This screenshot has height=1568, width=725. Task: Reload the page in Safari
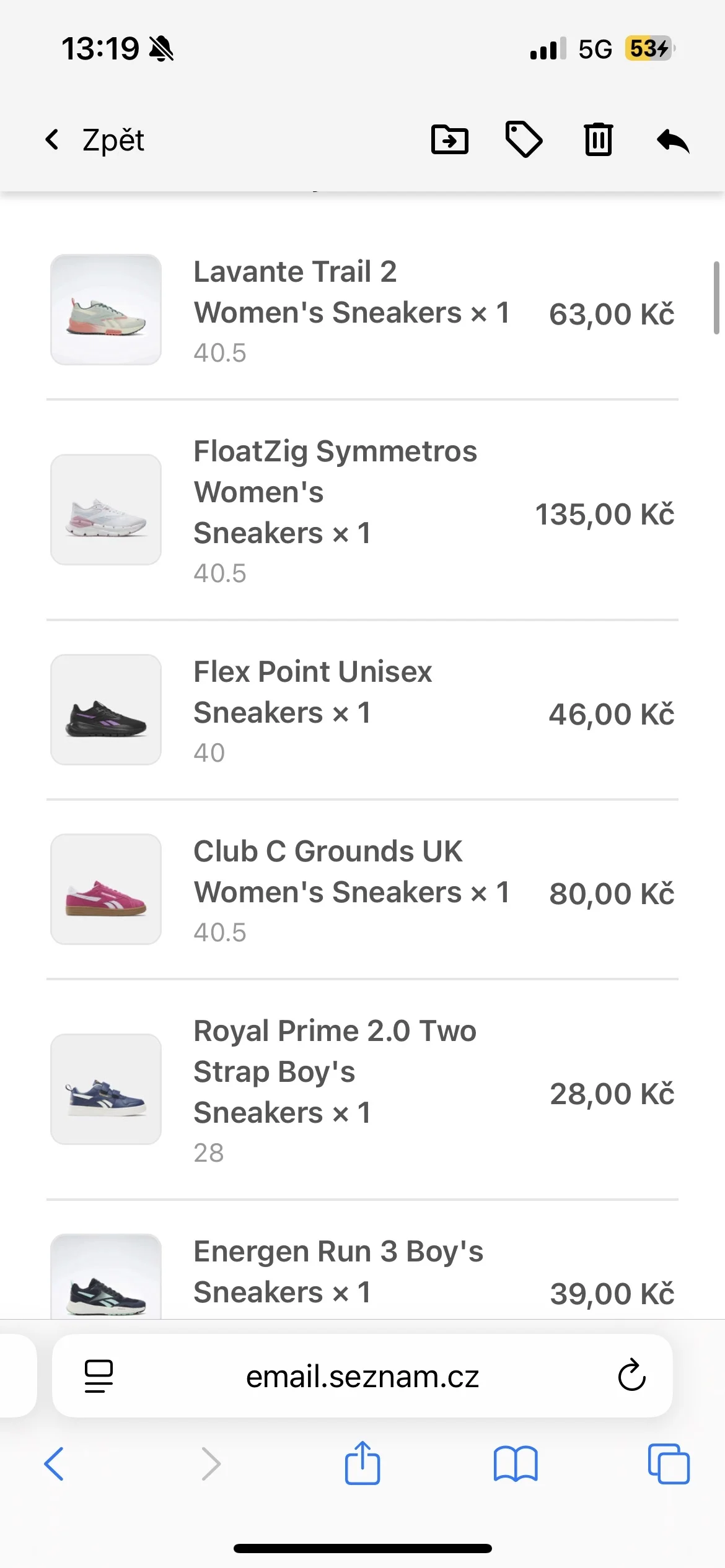632,1376
